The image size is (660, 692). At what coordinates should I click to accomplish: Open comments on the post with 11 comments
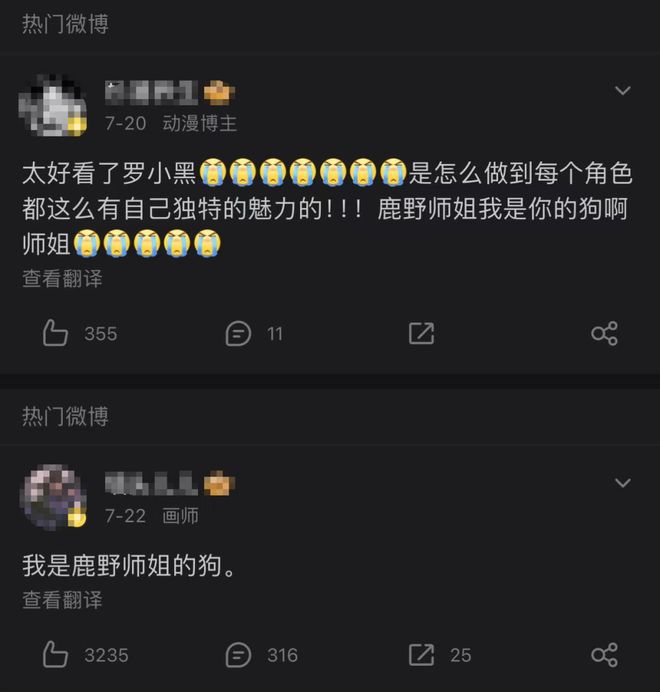click(x=238, y=333)
